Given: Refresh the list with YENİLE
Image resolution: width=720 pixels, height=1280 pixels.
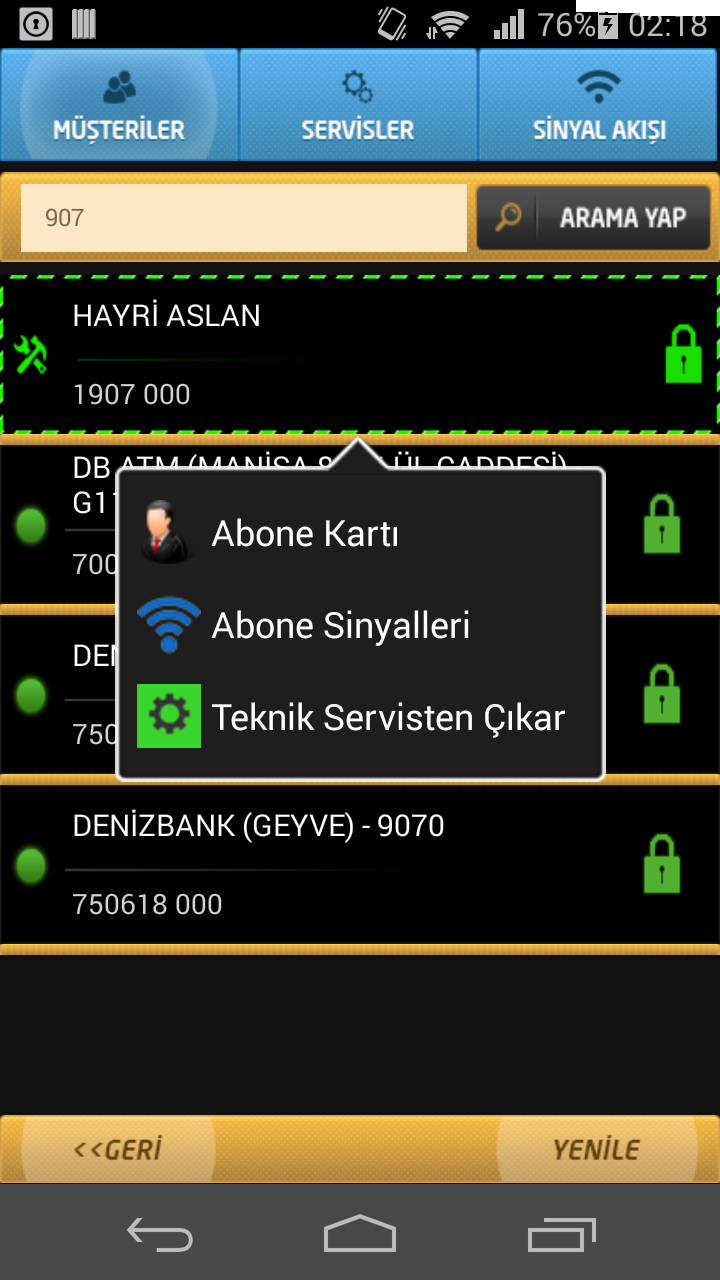Looking at the screenshot, I should tap(597, 1150).
